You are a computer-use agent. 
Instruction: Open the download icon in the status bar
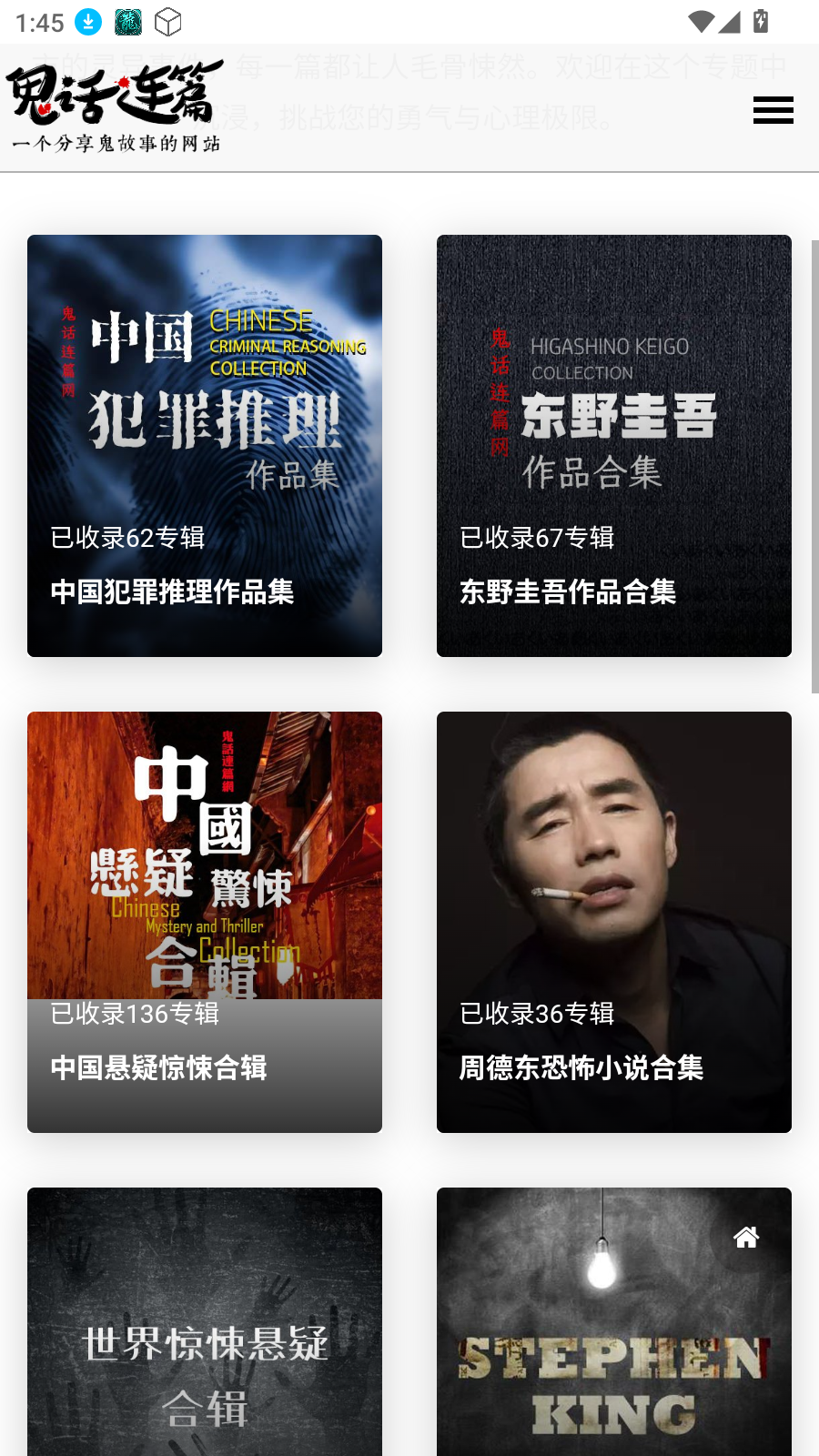click(86, 20)
